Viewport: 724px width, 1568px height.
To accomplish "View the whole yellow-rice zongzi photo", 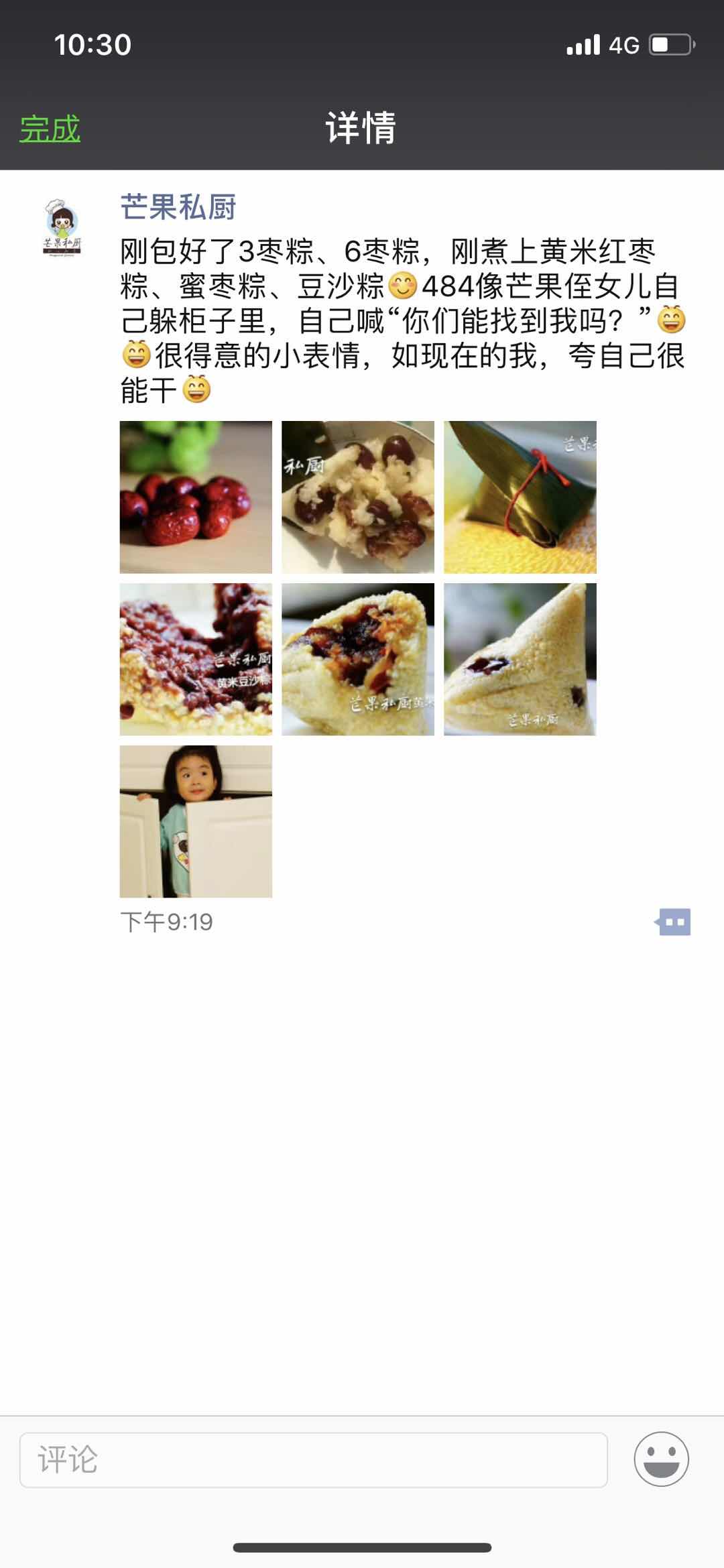I will 520,659.
